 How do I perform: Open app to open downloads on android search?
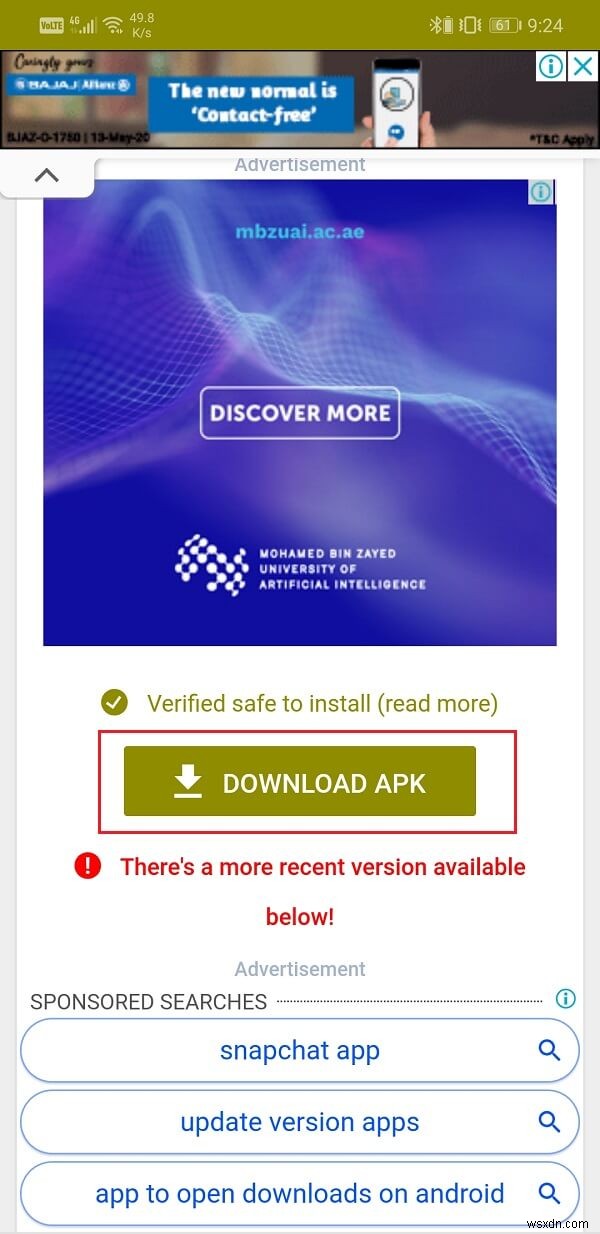point(300,1192)
